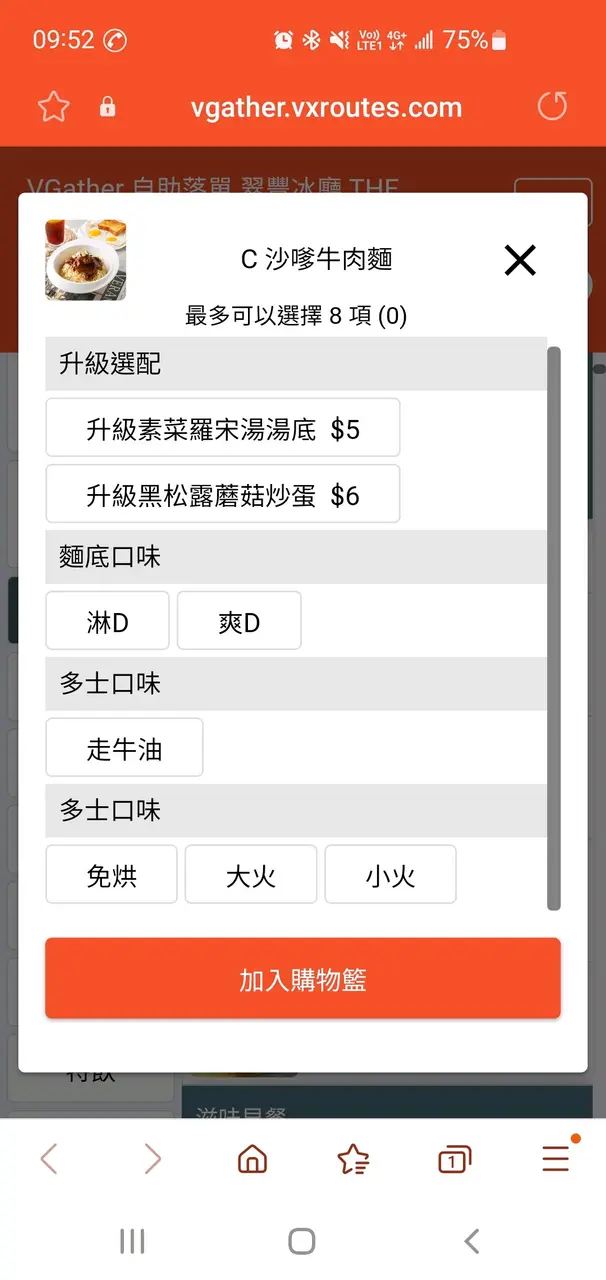This screenshot has height=1280, width=606.
Task: Pick 大火 for the toast
Action: pos(251,875)
